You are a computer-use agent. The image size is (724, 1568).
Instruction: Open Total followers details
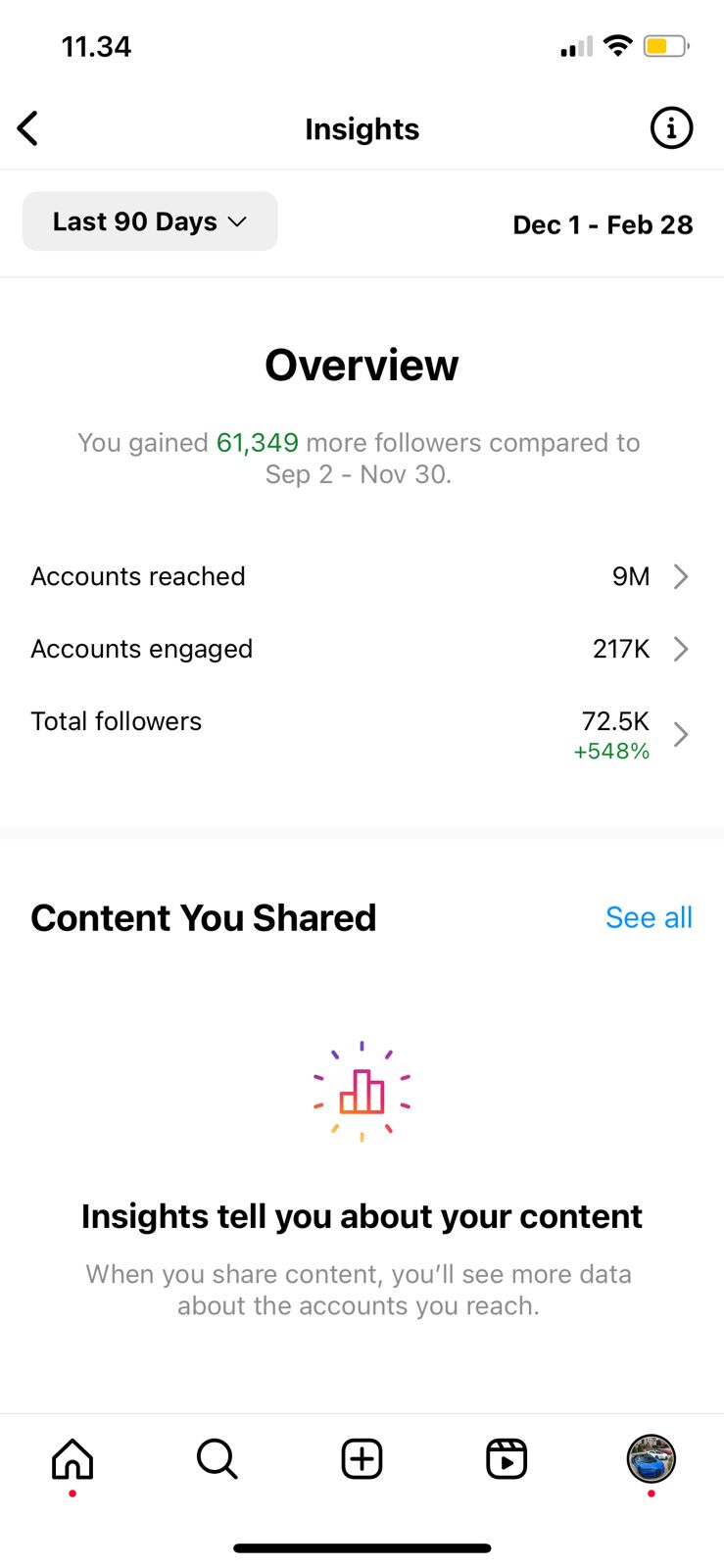pyautogui.click(x=362, y=734)
